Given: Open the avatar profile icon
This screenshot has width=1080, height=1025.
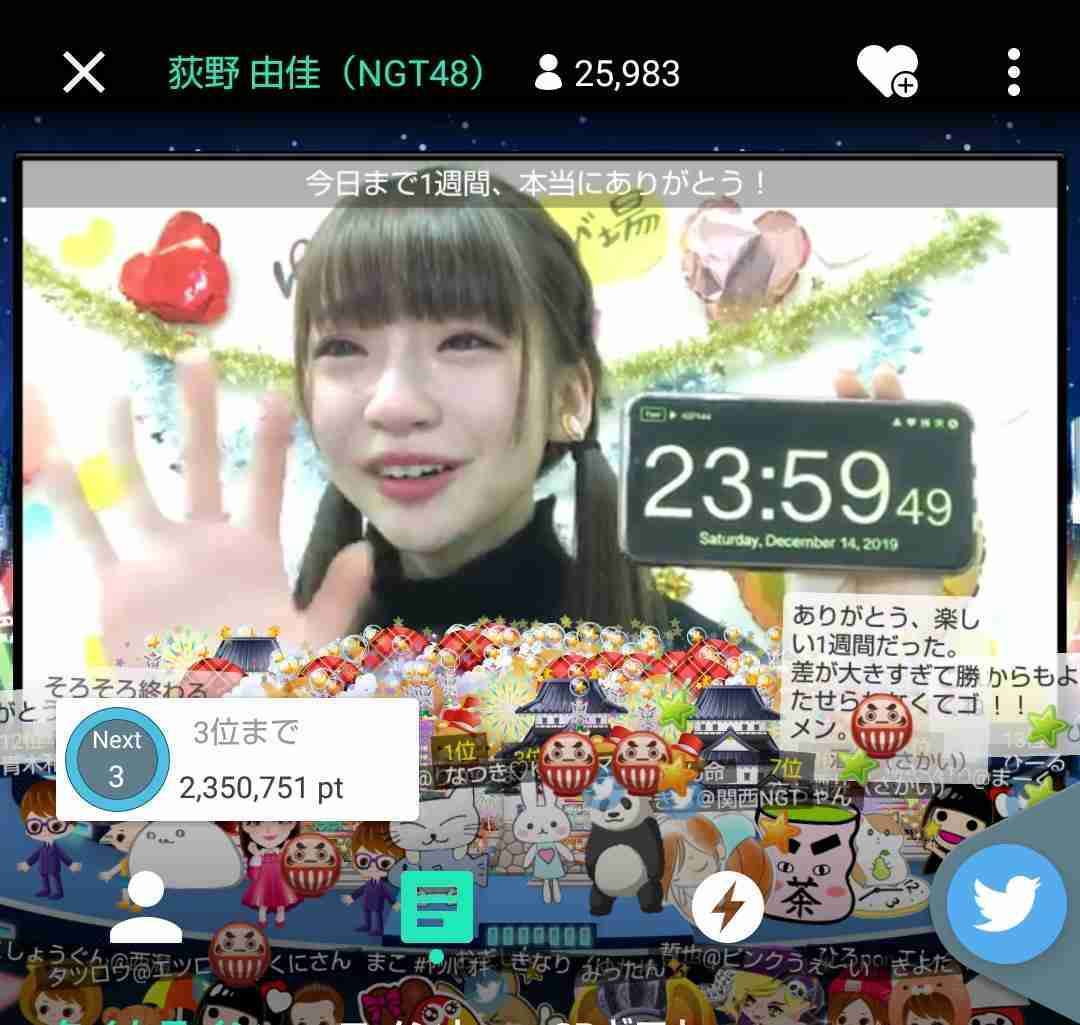Looking at the screenshot, I should [145, 907].
